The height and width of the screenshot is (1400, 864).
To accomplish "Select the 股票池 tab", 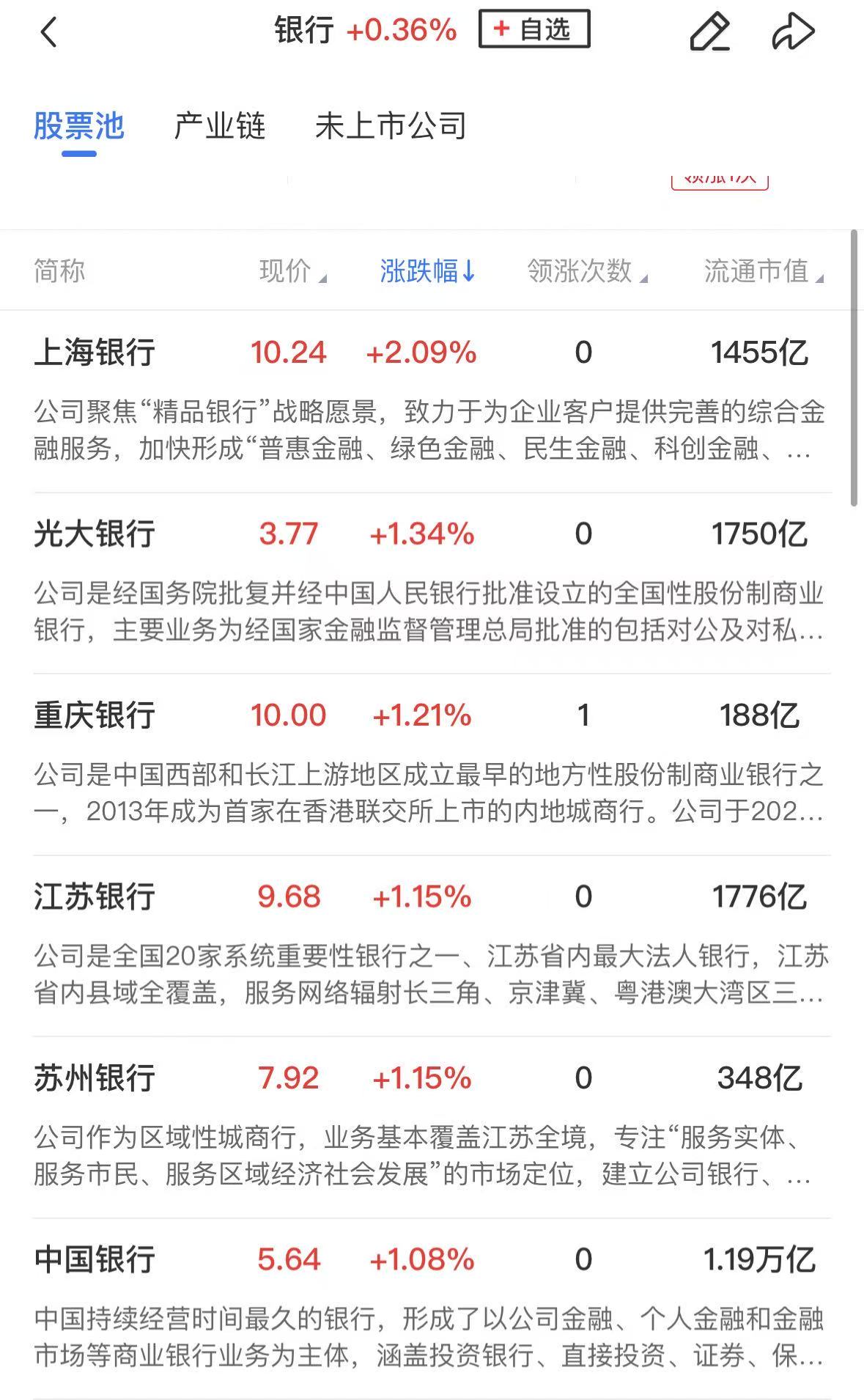I will point(79,126).
